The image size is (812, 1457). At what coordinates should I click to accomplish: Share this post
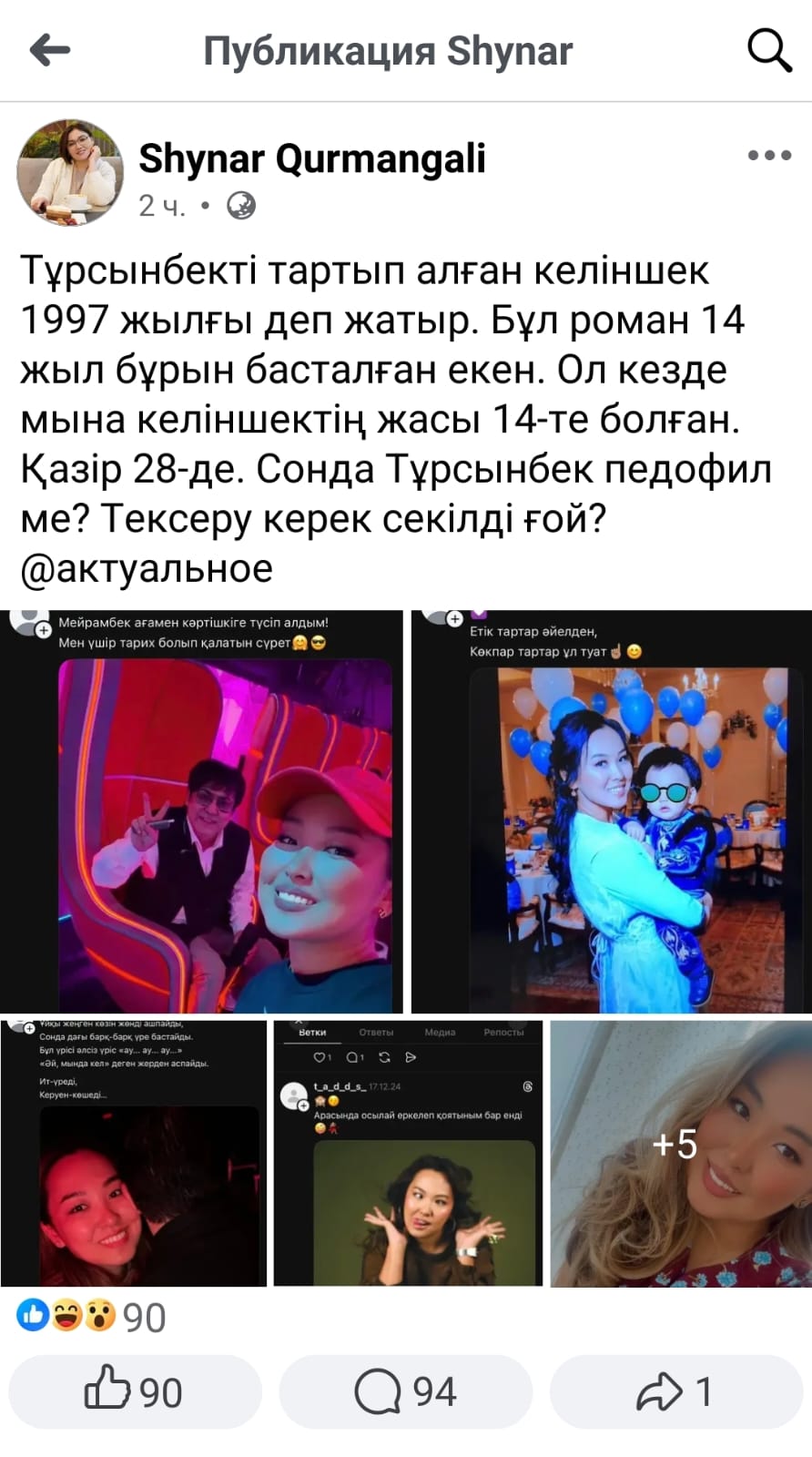pos(675,1391)
